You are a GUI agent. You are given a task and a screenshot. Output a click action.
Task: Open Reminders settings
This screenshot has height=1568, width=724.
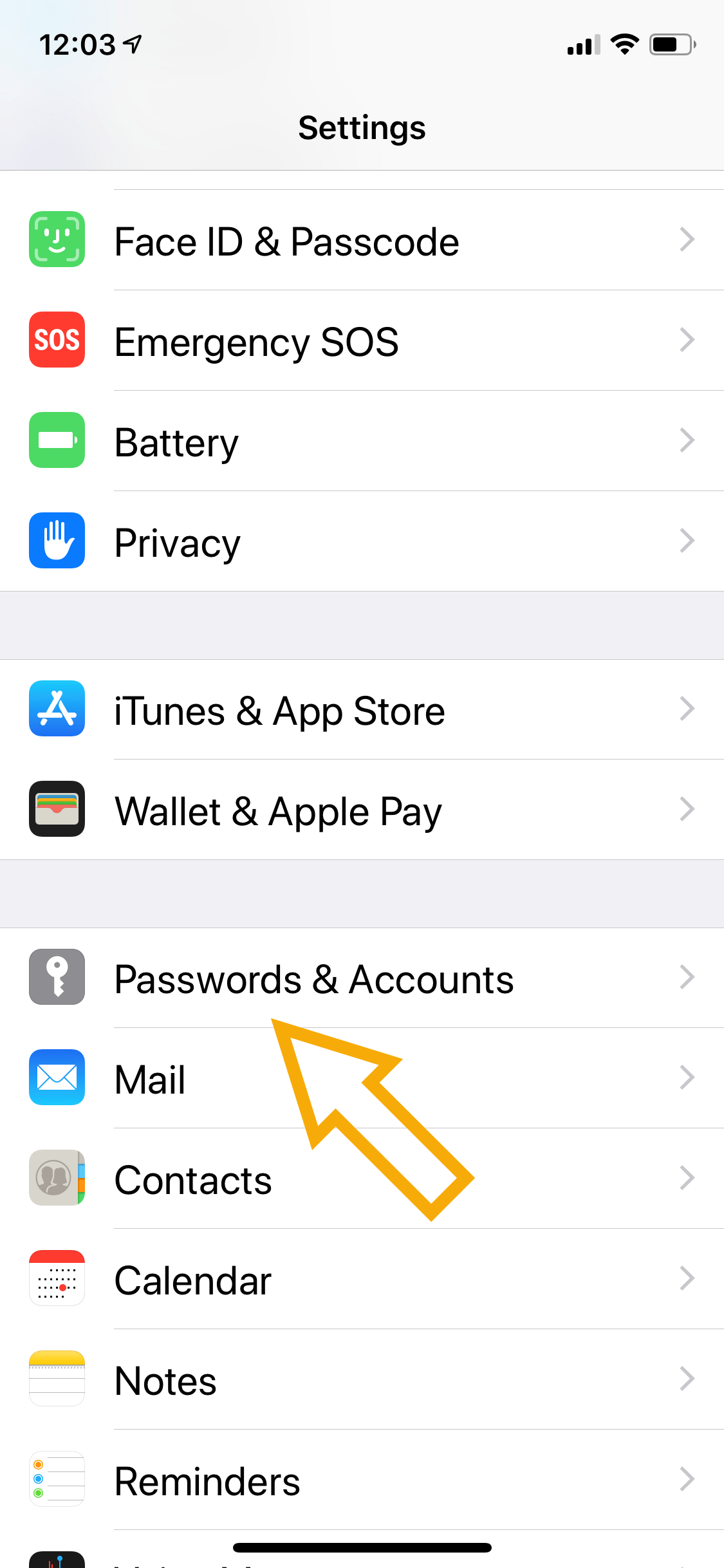tap(362, 1480)
